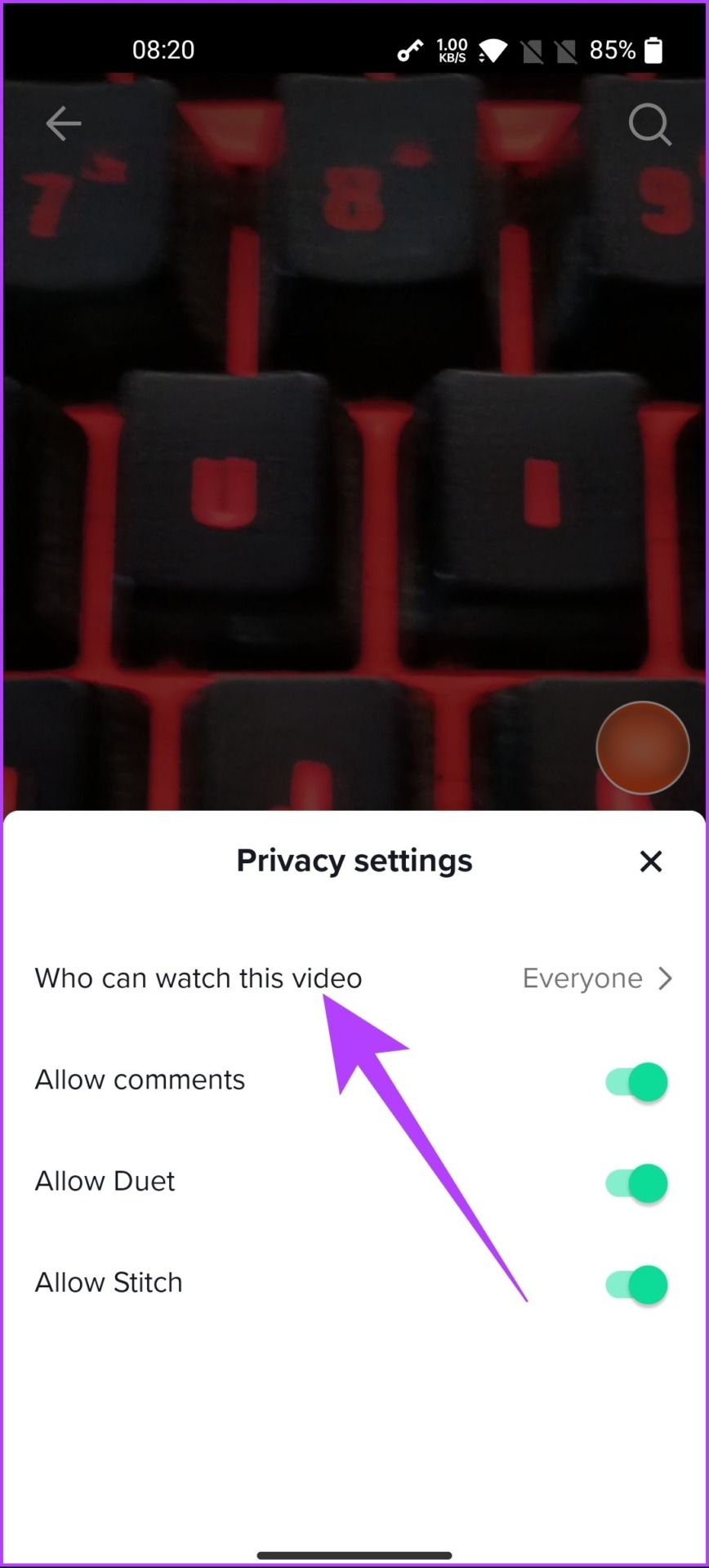Tap the round profile avatar

[x=642, y=747]
